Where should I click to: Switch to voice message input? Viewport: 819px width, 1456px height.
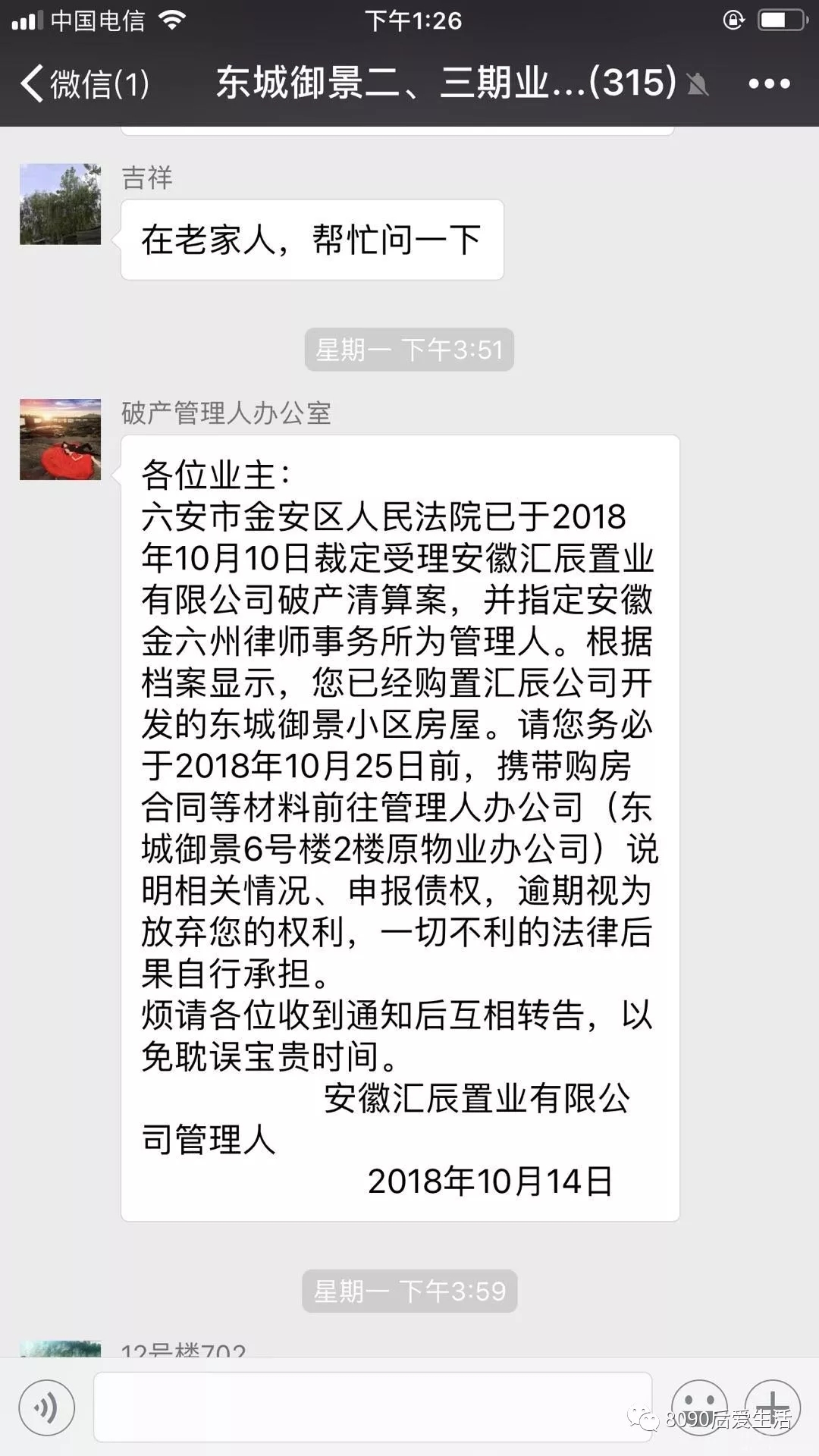click(46, 1408)
